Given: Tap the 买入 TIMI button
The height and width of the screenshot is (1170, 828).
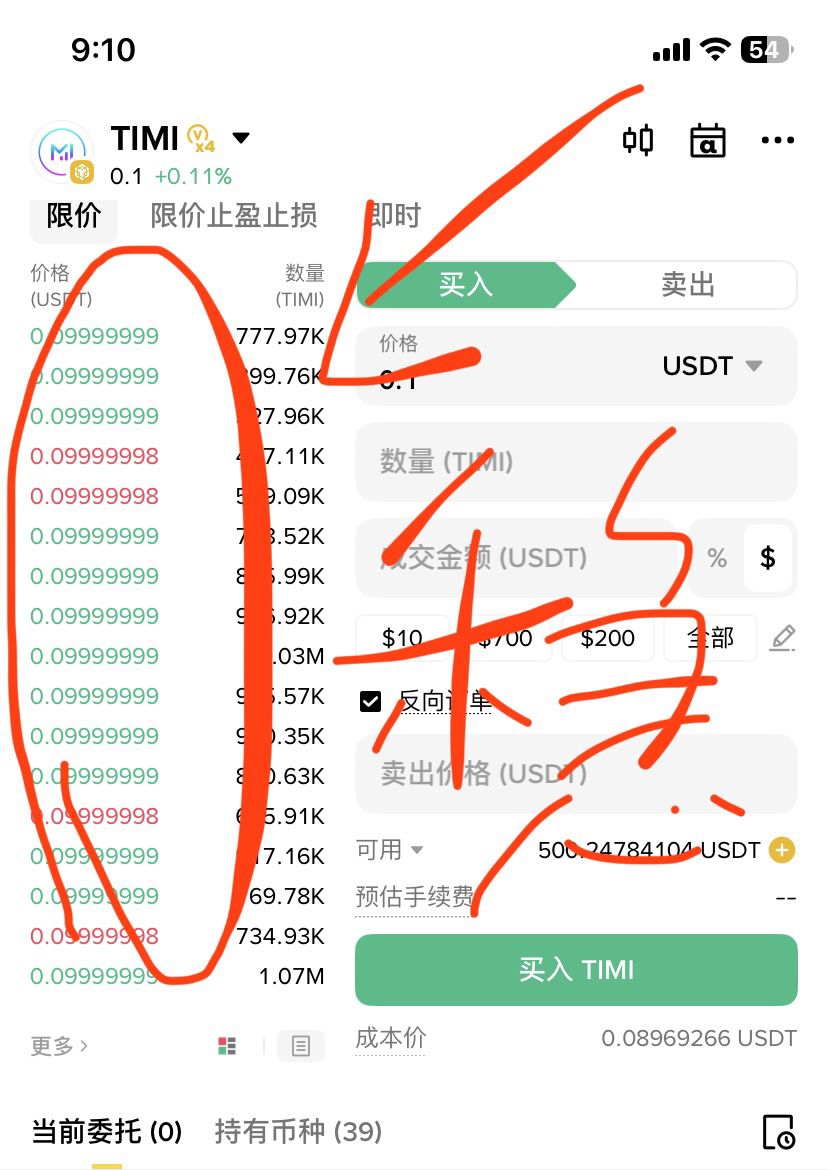Looking at the screenshot, I should pyautogui.click(x=576, y=970).
